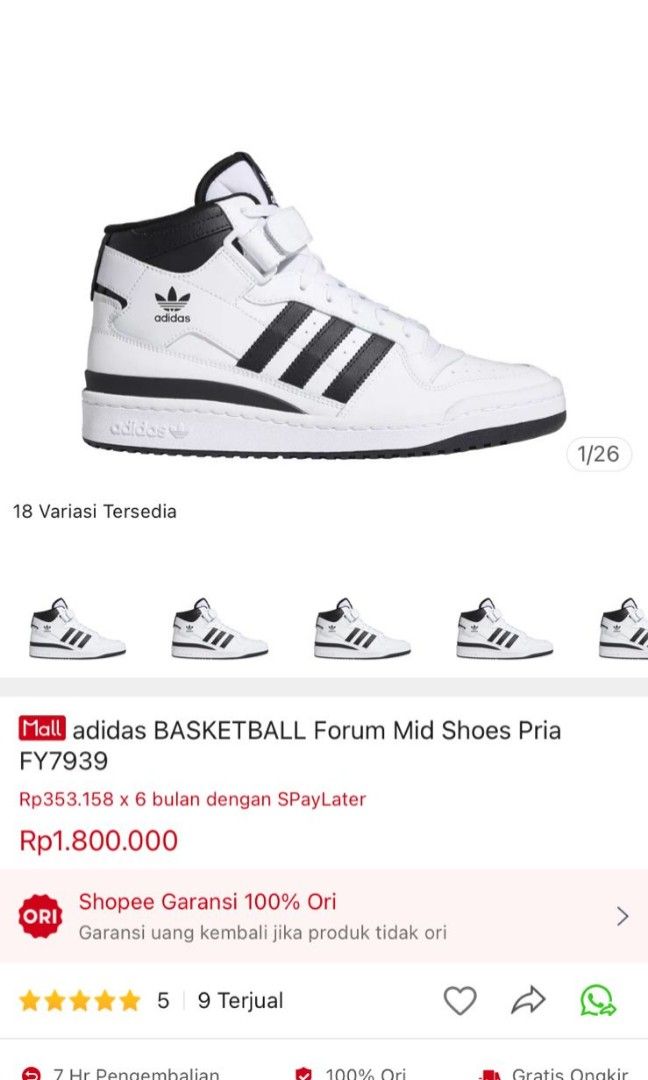Viewport: 648px width, 1080px height.
Task: Tap the Rp353.158 x 6 bulan SPayLater offer
Action: (192, 799)
